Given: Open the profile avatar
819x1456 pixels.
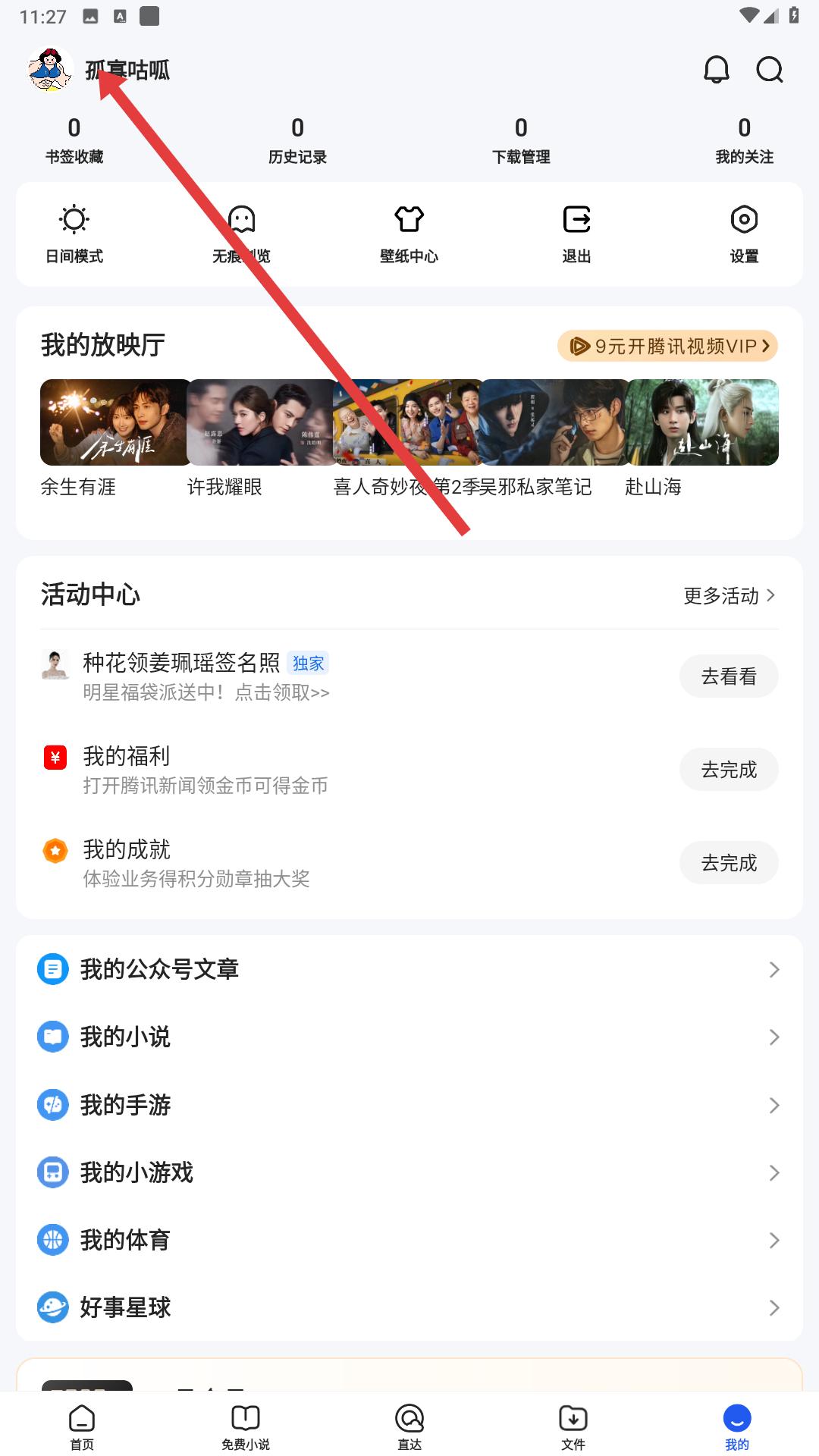Looking at the screenshot, I should click(50, 70).
